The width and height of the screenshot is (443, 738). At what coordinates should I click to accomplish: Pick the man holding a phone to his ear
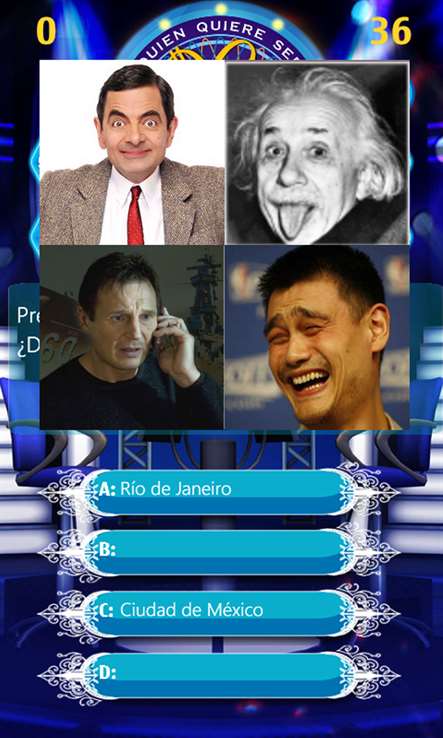click(x=132, y=337)
